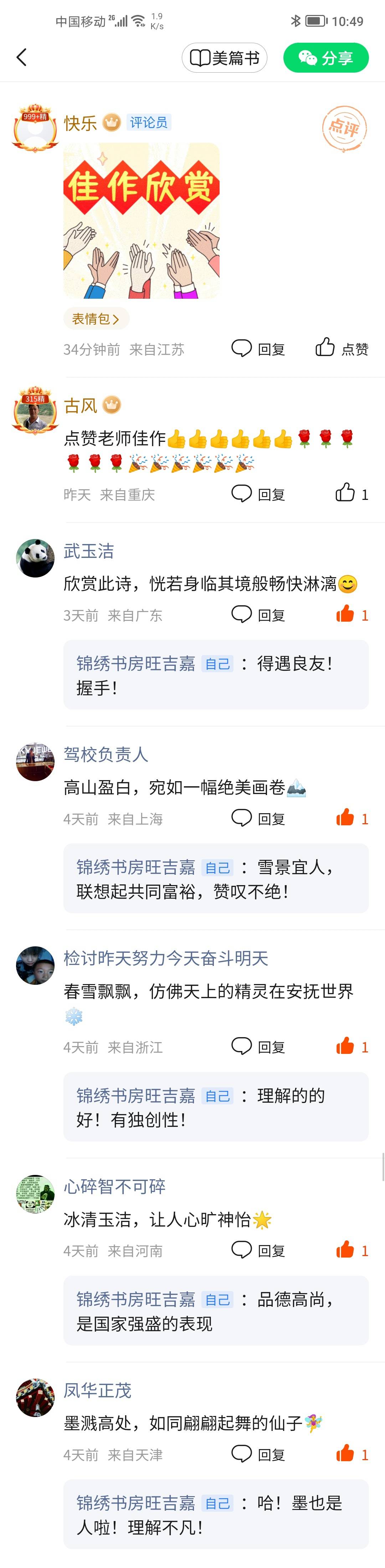
Task: Like 快乐's comment with 点赞
Action: [342, 348]
